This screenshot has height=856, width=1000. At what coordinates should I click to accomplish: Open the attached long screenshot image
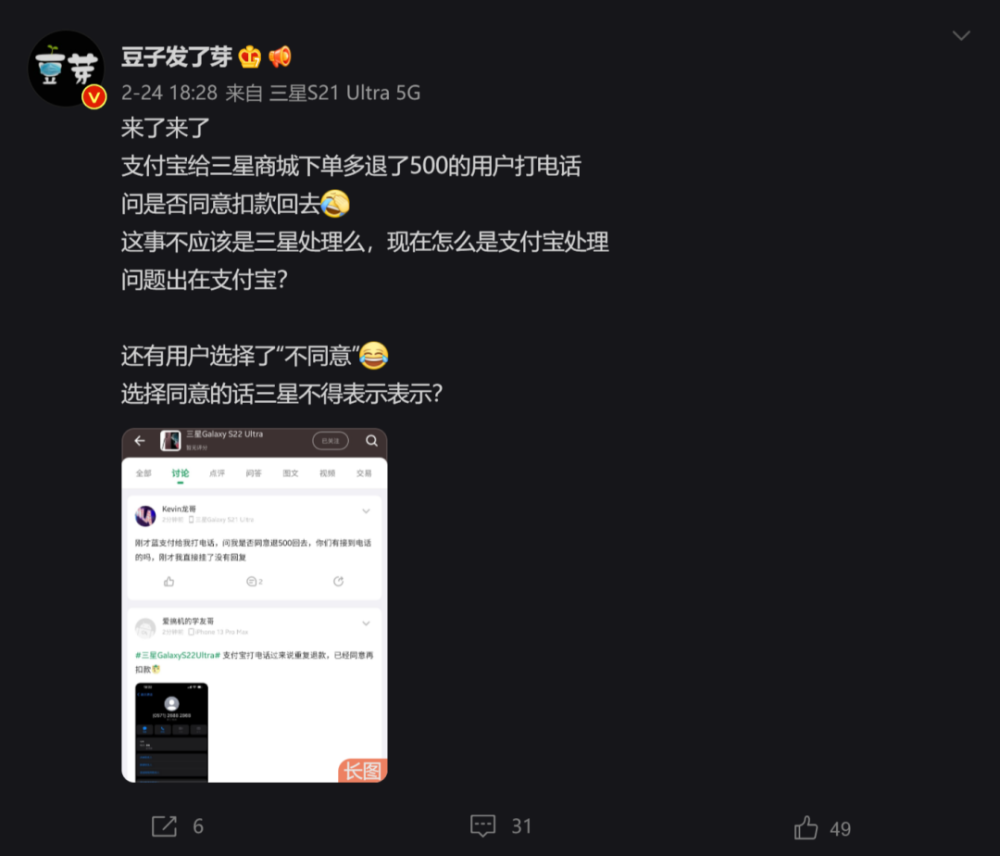[x=254, y=605]
